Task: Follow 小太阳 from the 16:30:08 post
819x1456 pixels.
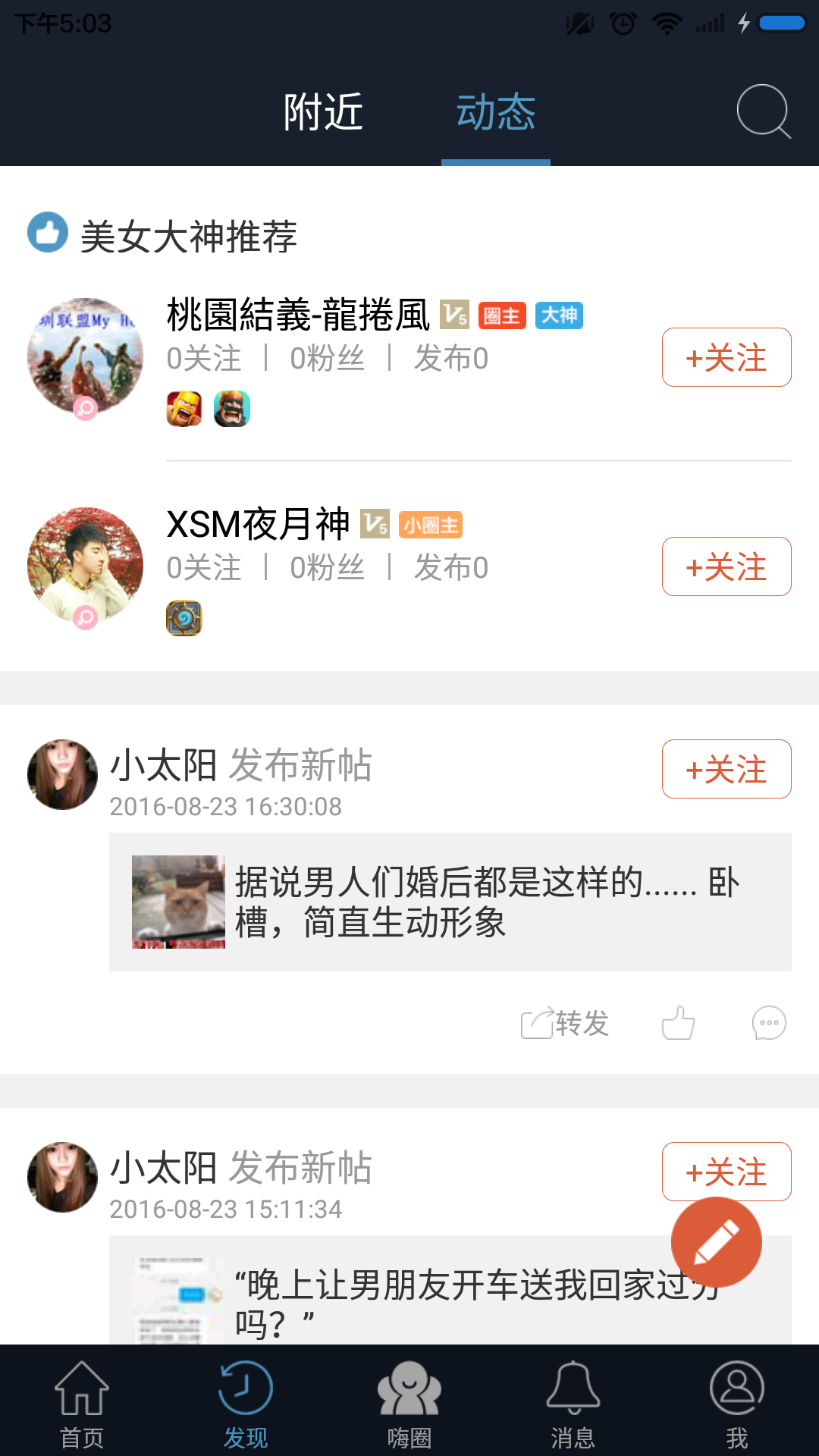Action: click(x=726, y=769)
